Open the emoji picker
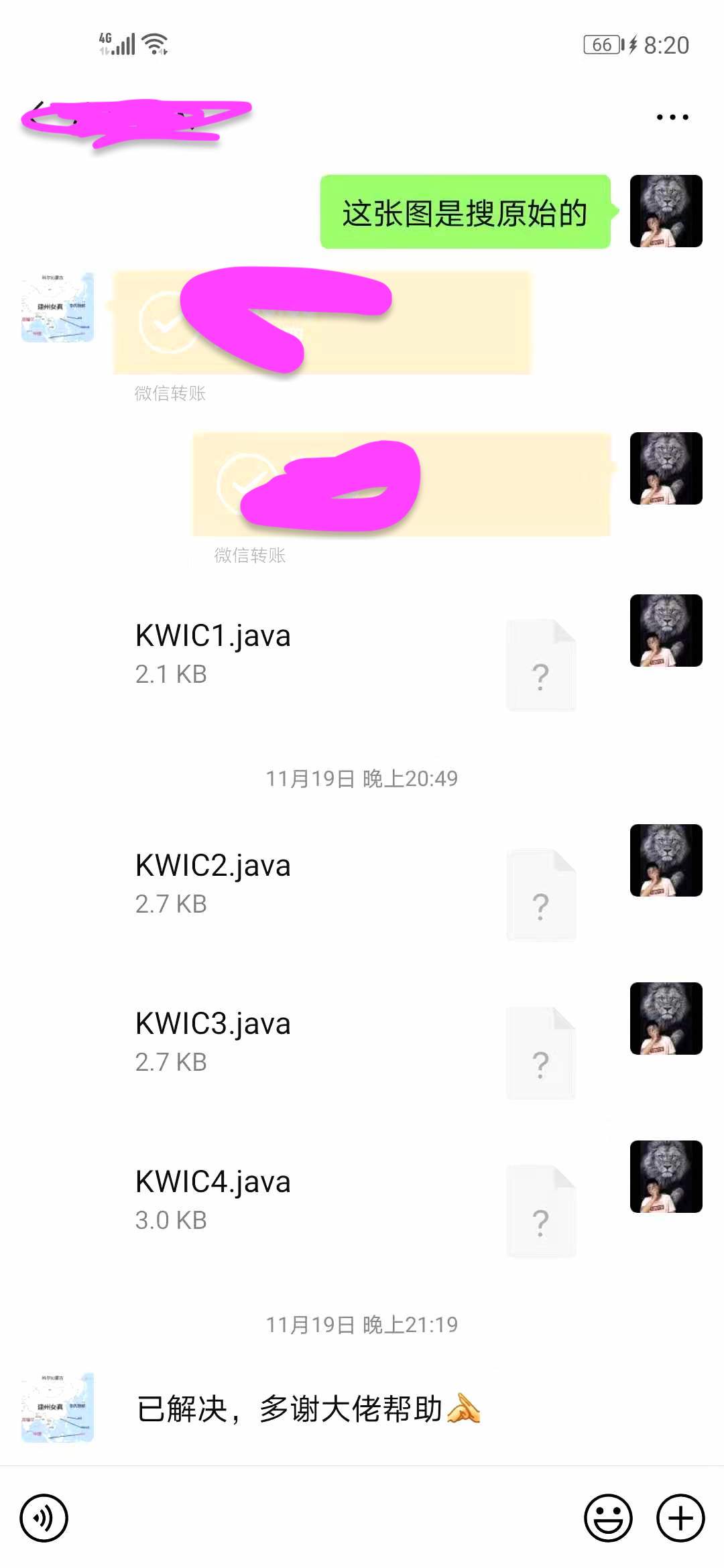 [608, 1518]
